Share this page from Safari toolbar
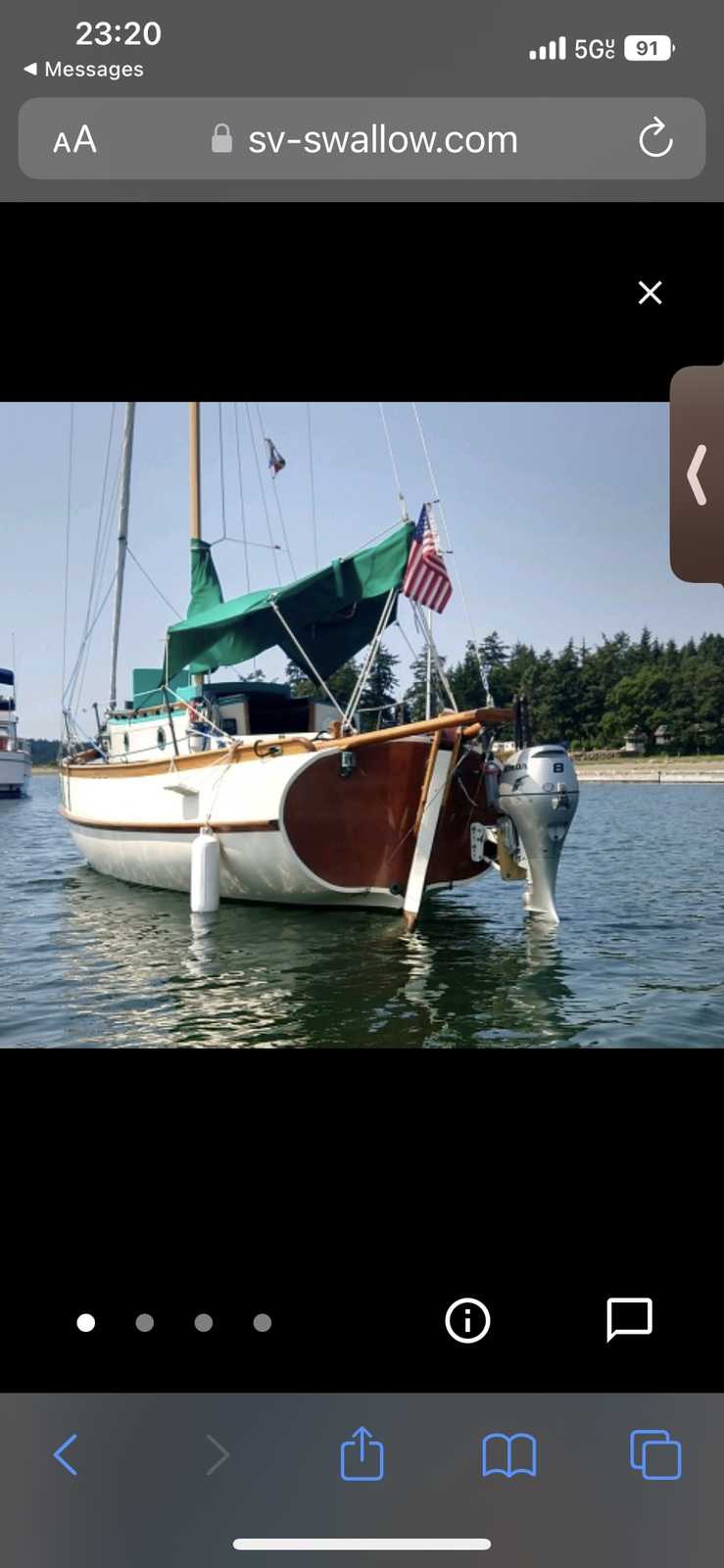The height and width of the screenshot is (1568, 724). click(362, 1452)
